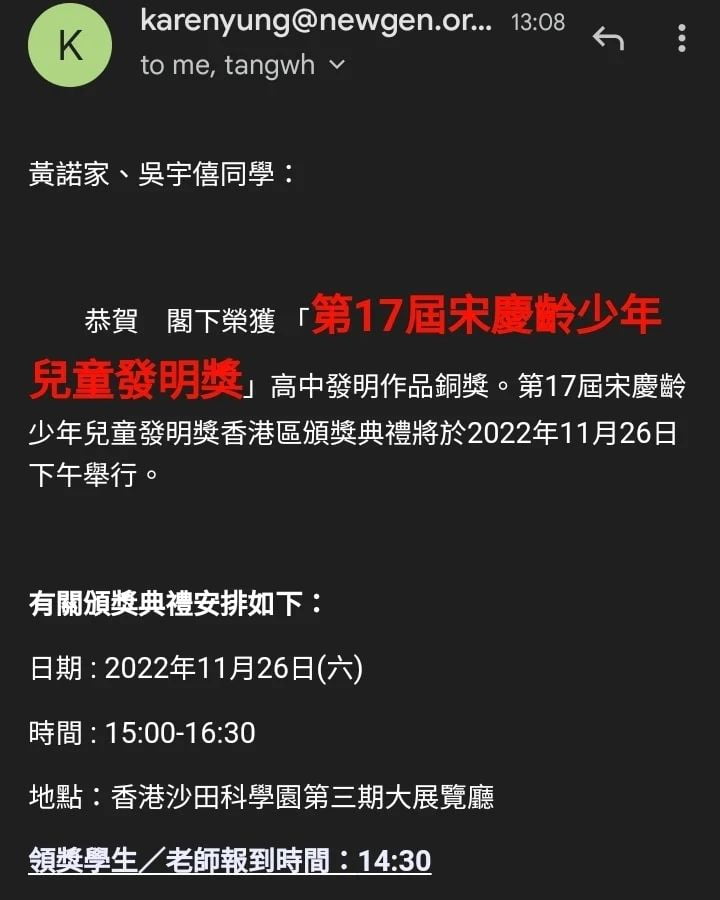This screenshot has width=720, height=900.
Task: Open the email overflow menu
Action: (x=682, y=39)
